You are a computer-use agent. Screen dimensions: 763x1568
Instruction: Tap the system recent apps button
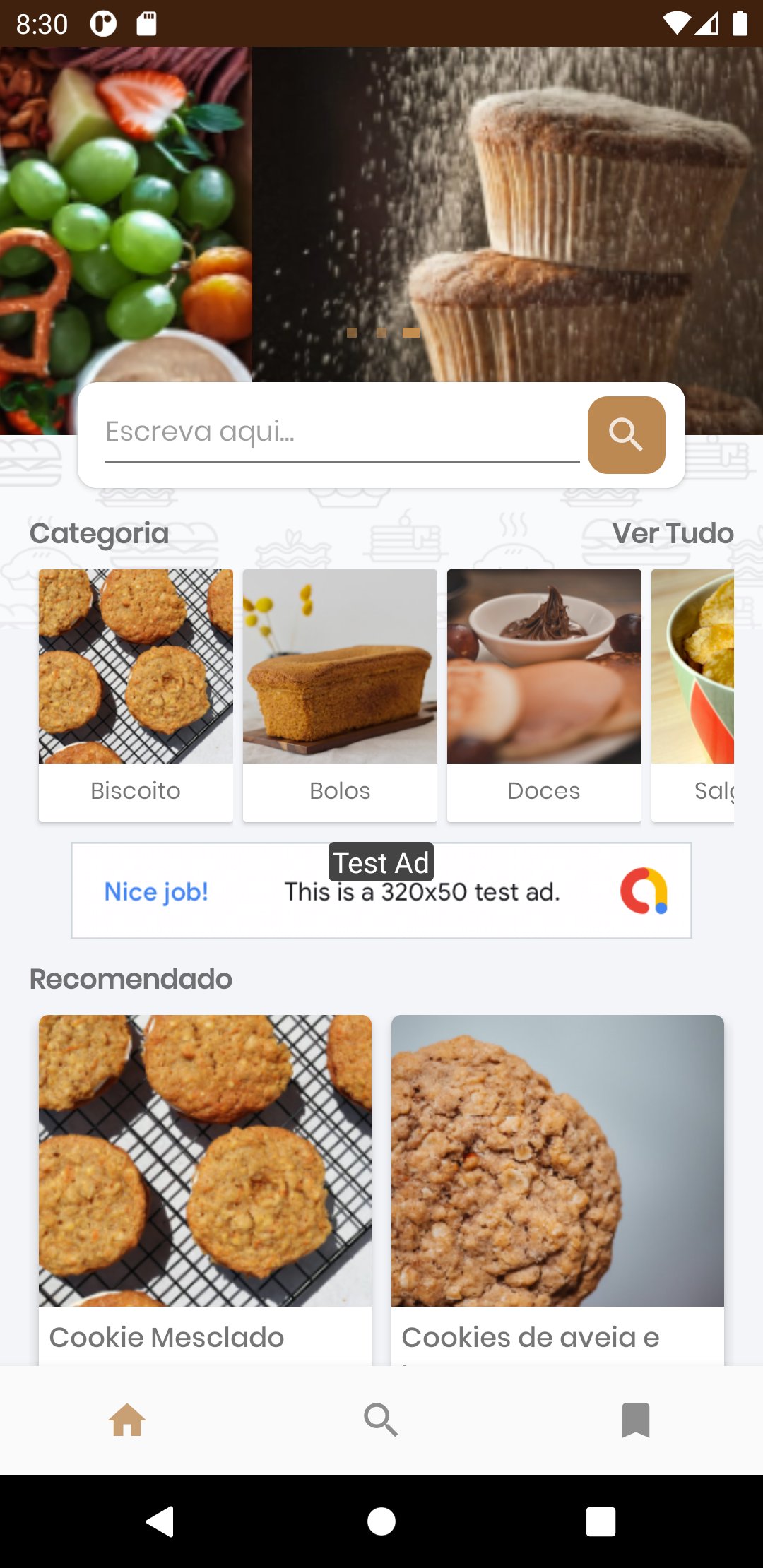601,1521
